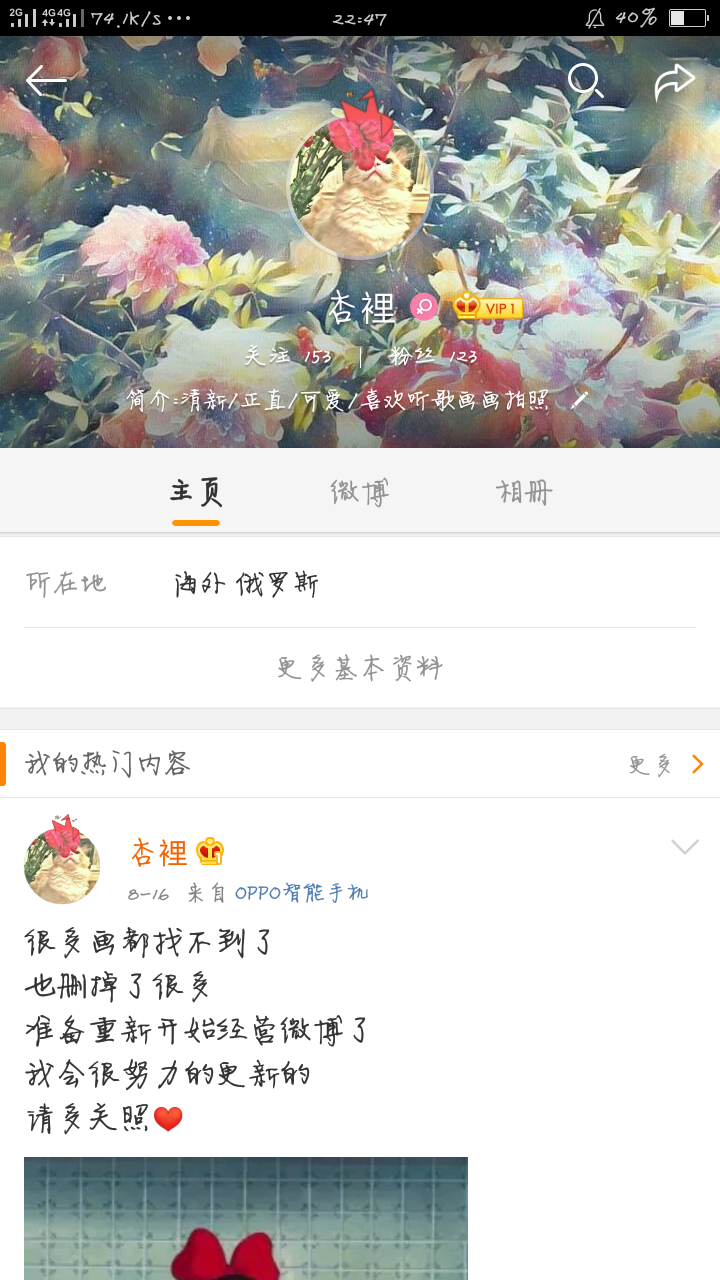Viewport: 720px width, 1280px height.
Task: Switch to the 相册 tab
Action: click(524, 492)
